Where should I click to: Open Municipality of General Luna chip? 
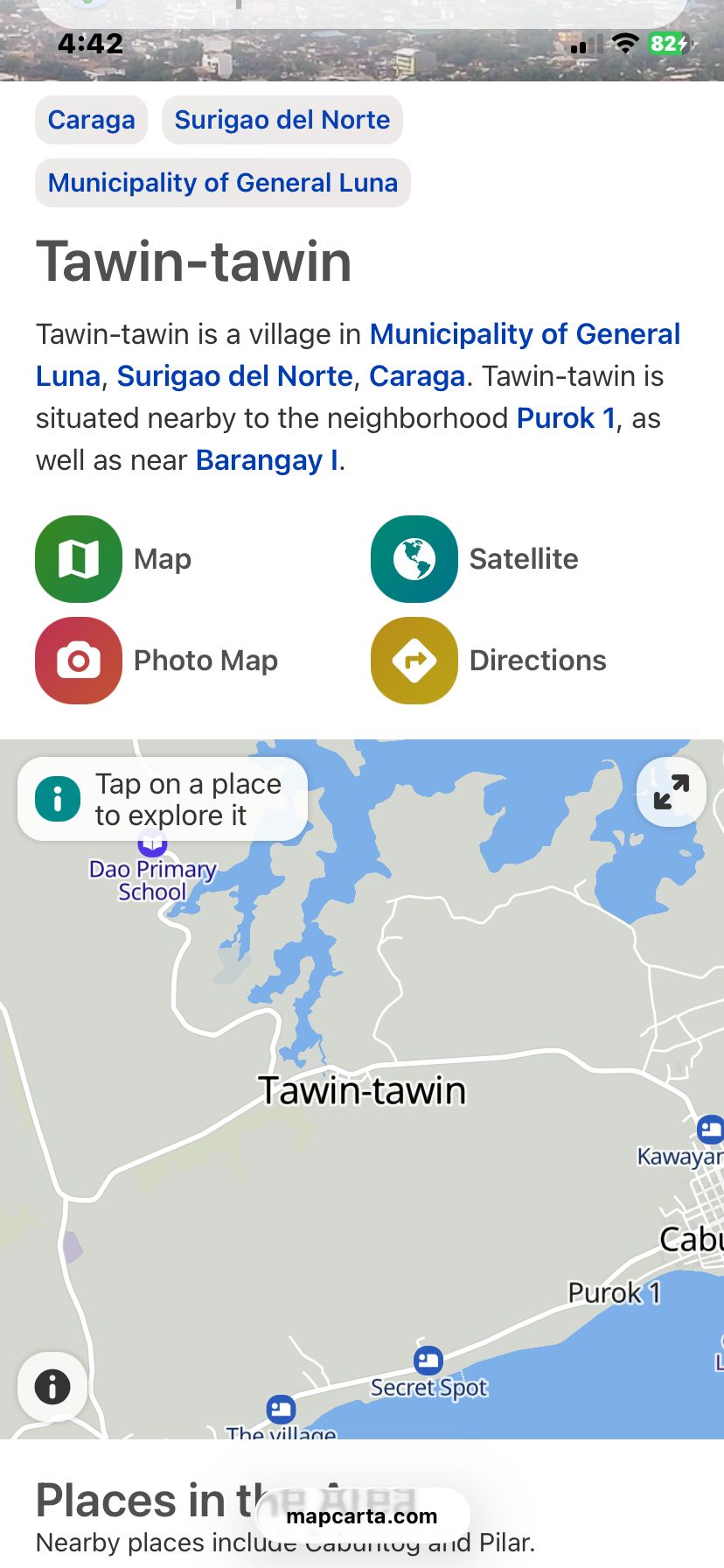tap(222, 183)
